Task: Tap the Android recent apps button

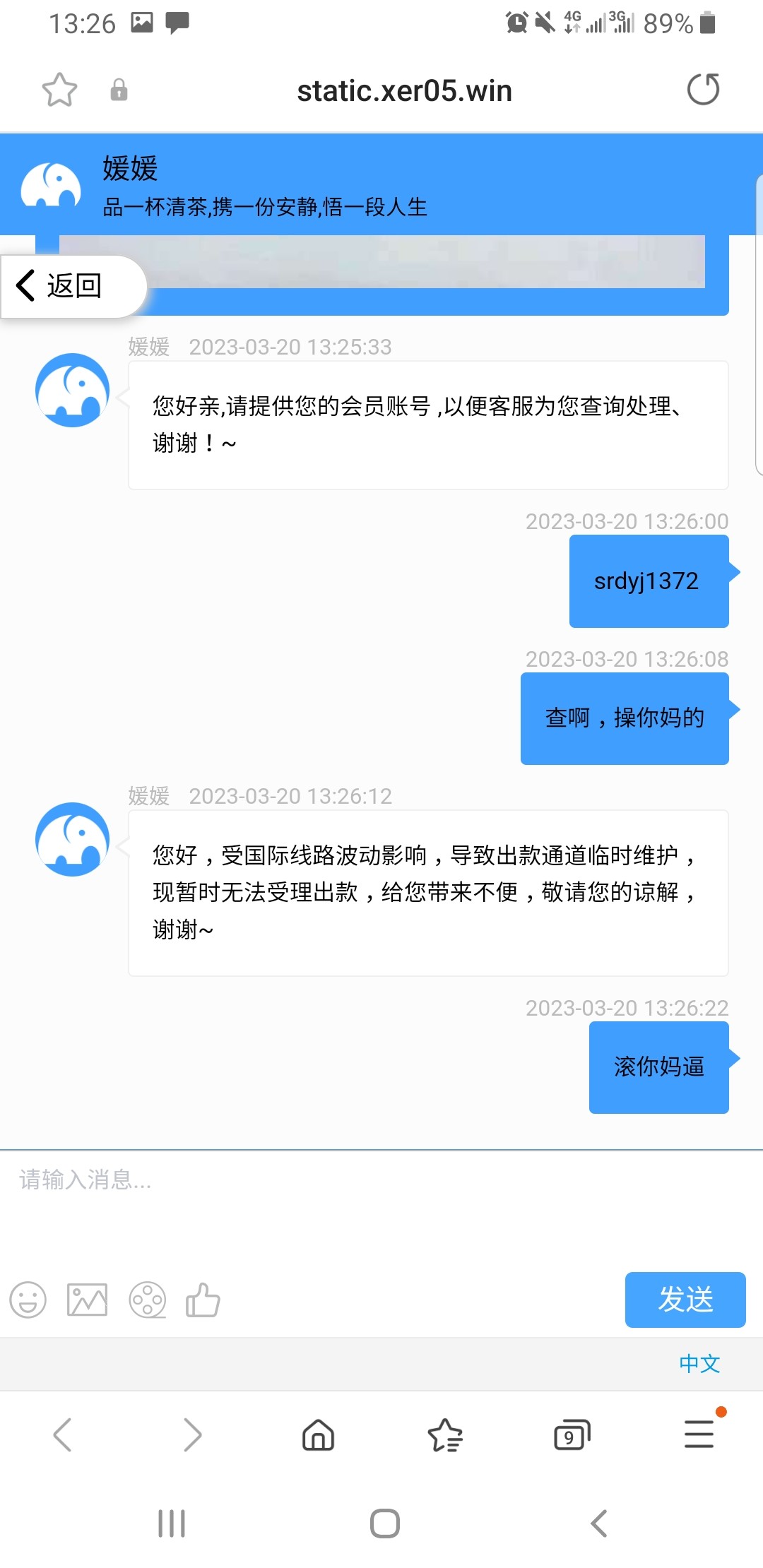Action: tap(172, 1524)
